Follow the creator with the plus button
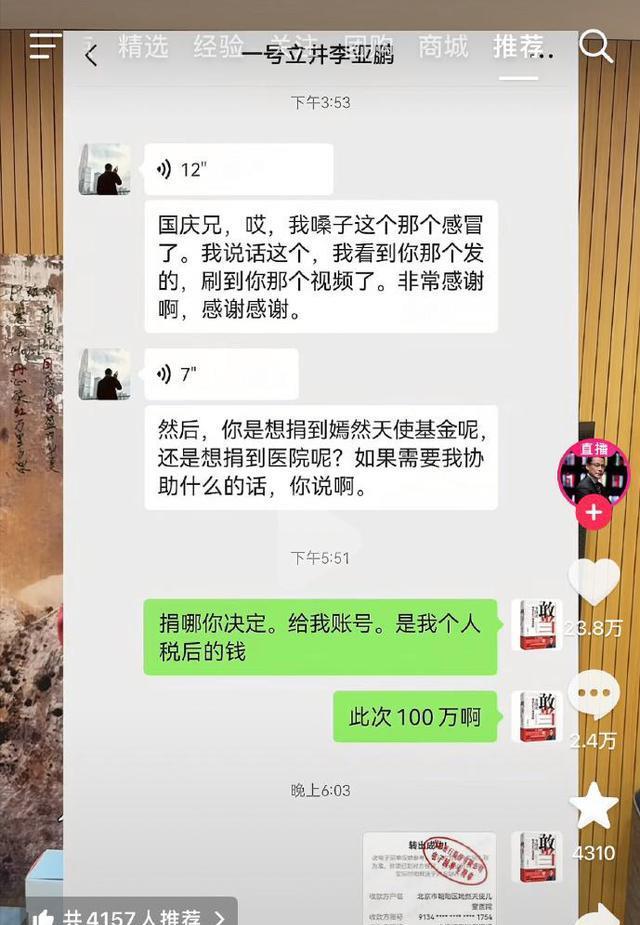 click(594, 513)
